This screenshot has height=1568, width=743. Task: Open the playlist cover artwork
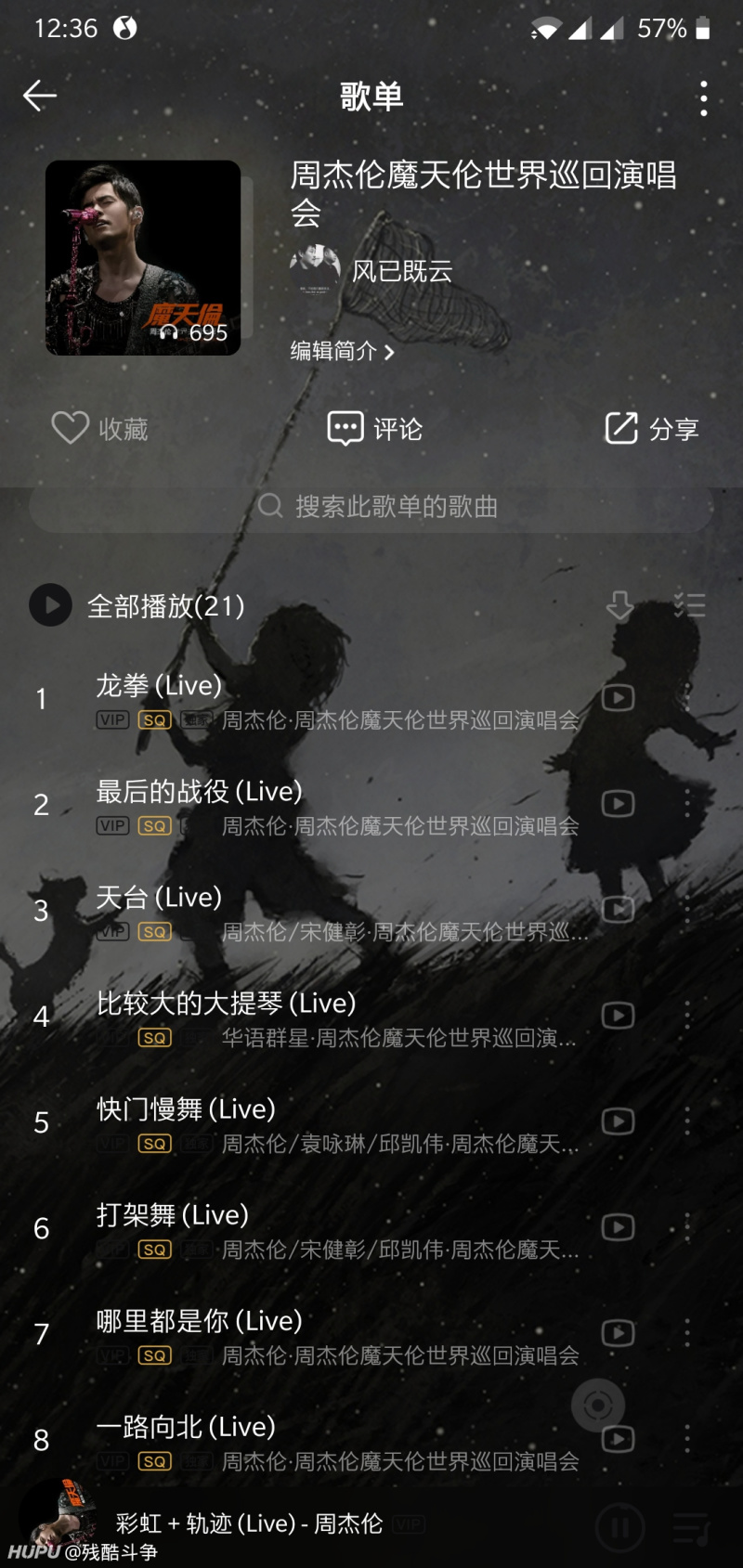(x=143, y=258)
